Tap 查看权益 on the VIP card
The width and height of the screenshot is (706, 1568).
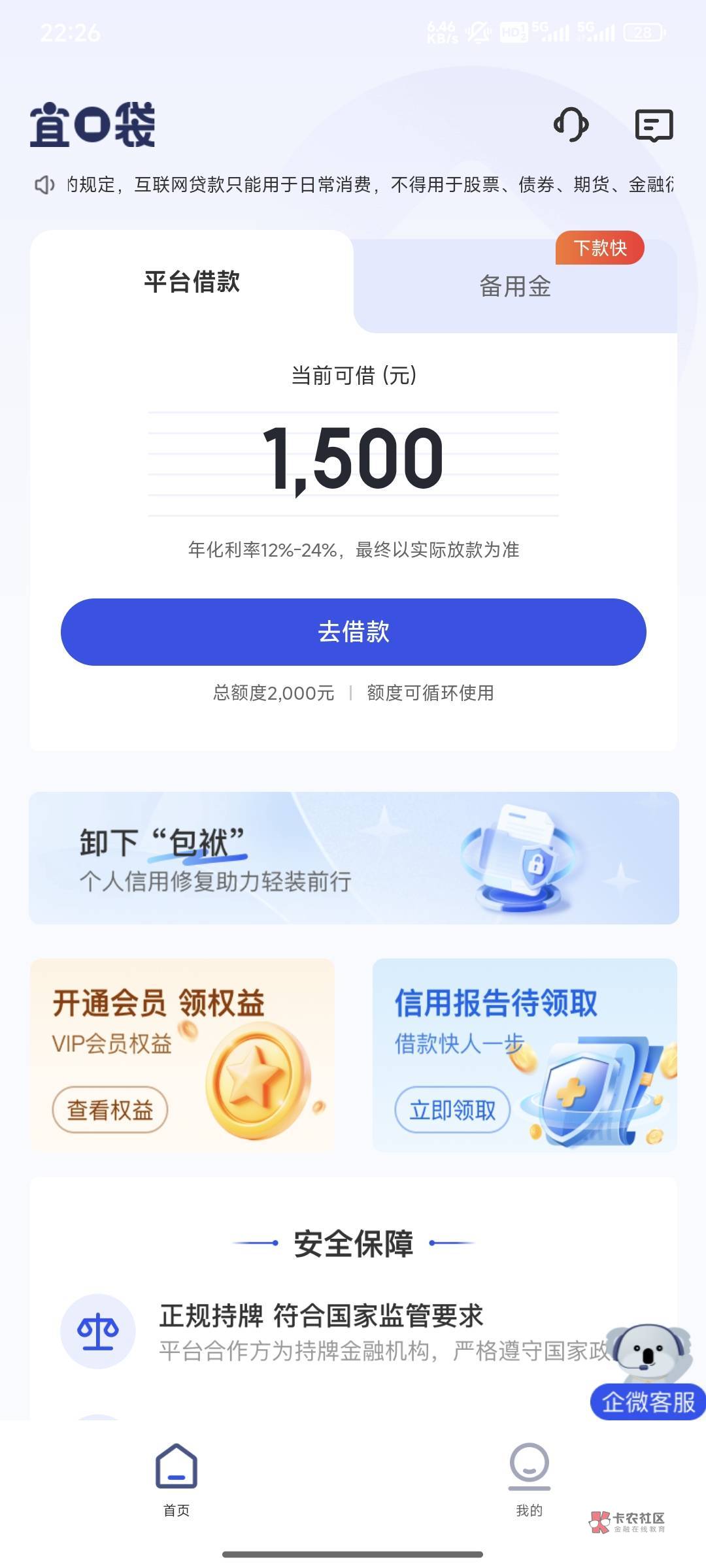coord(110,1109)
